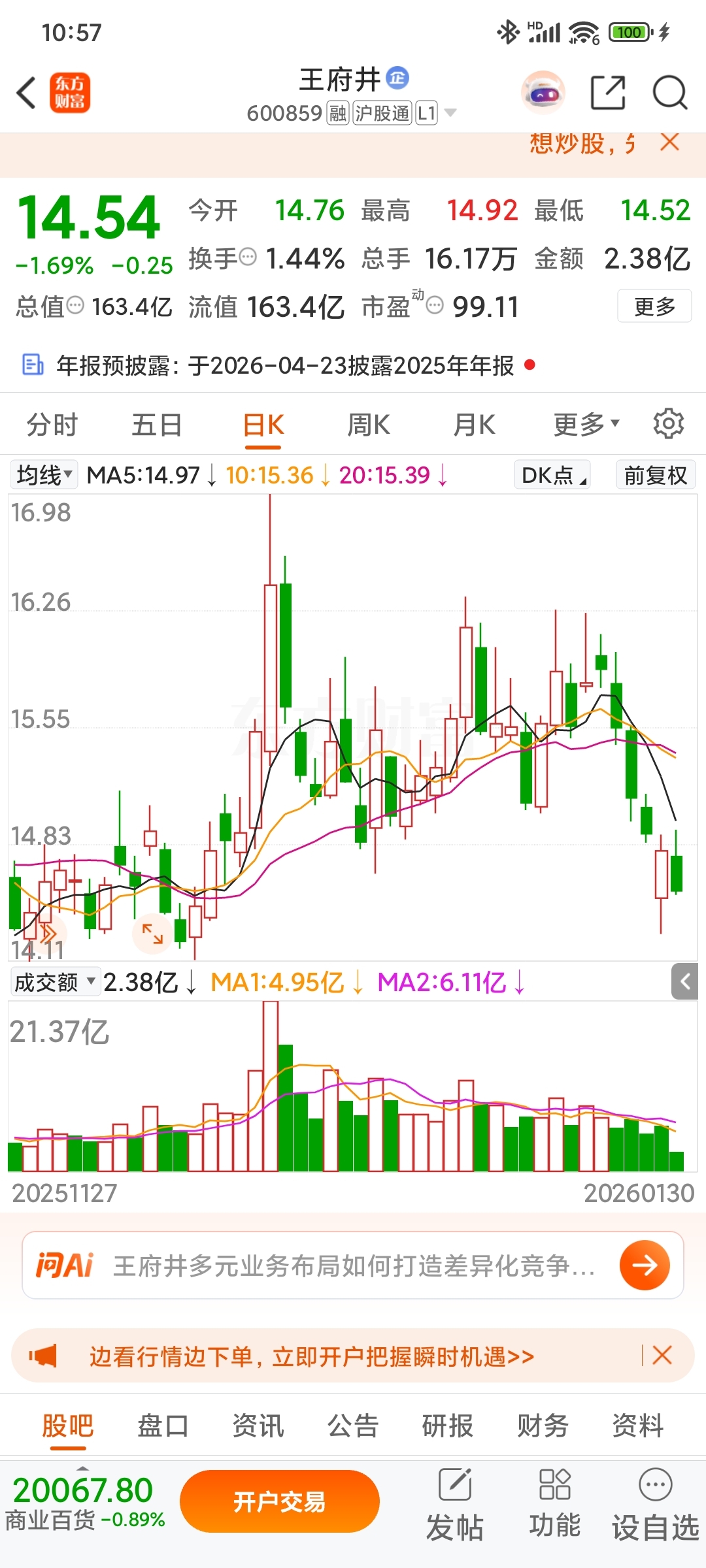Dismiss the top orange promo banner
Image resolution: width=706 pixels, height=1568 pixels.
pos(669,142)
